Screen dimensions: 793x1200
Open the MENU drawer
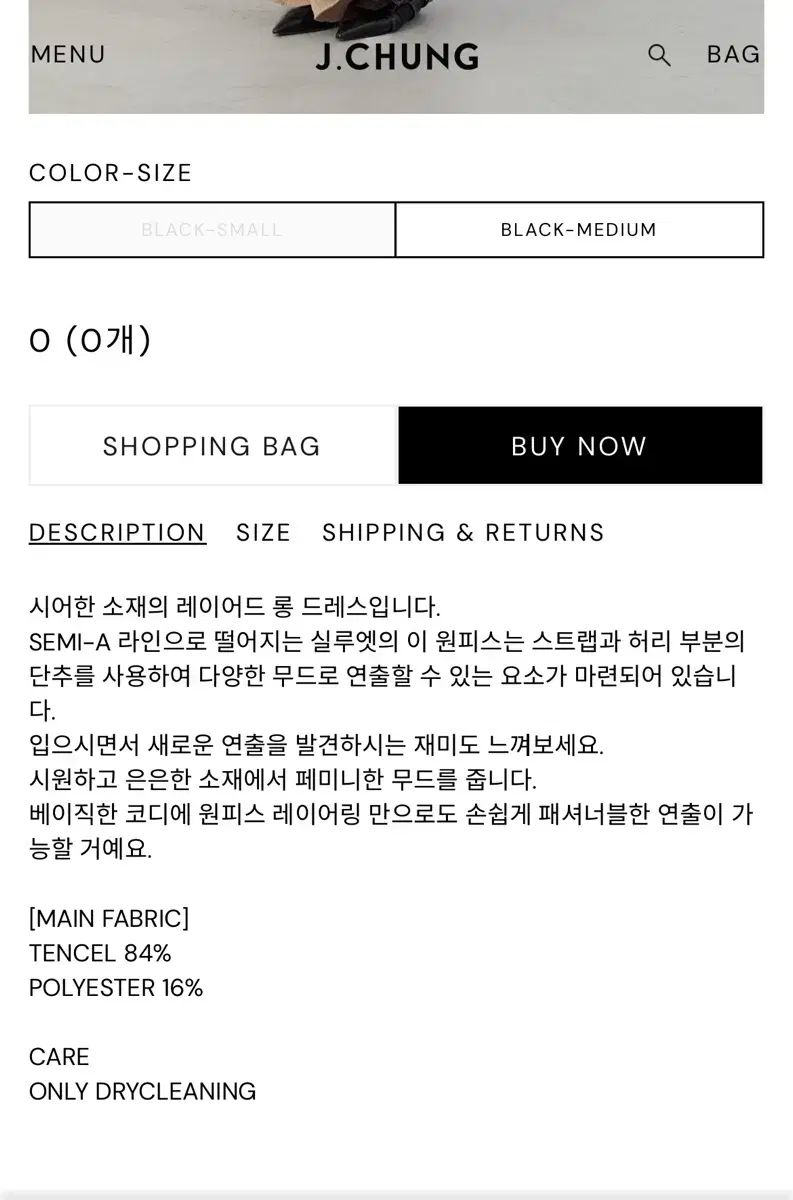point(68,54)
